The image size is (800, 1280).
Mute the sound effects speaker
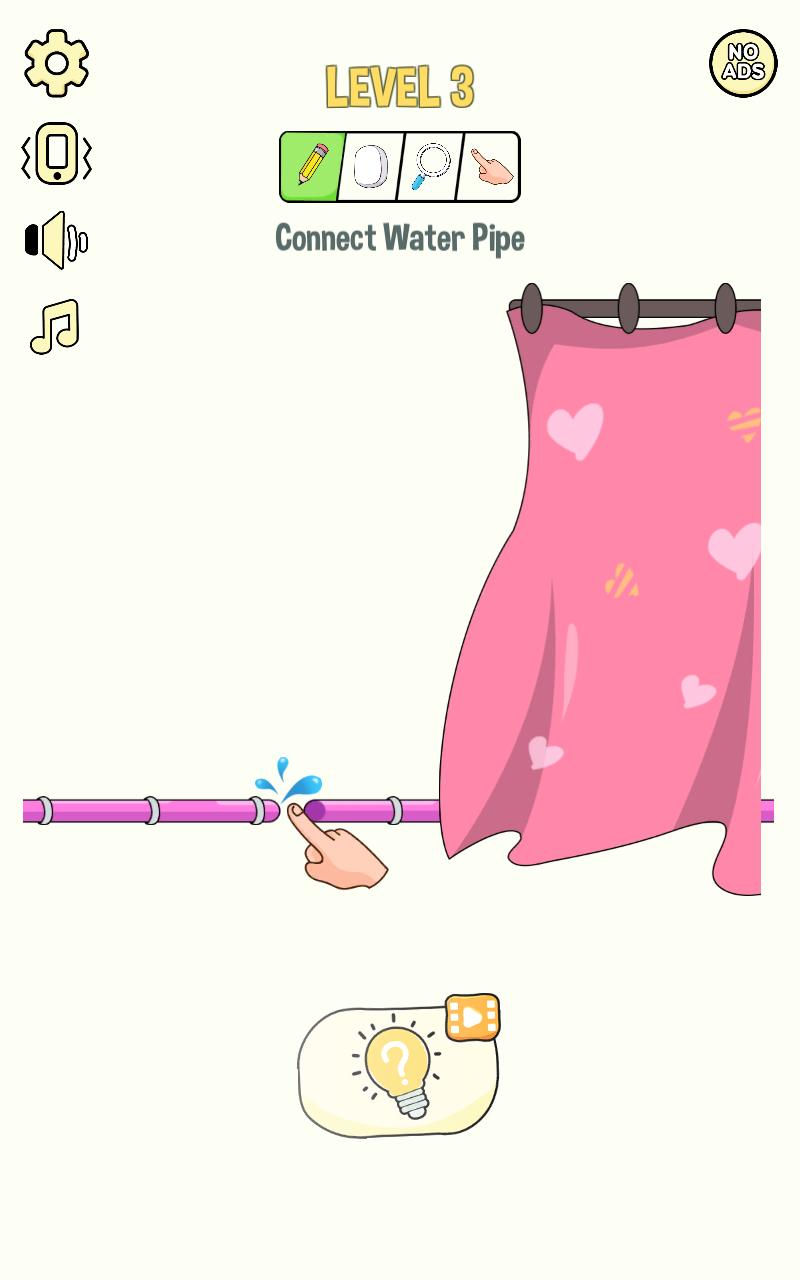tap(56, 240)
